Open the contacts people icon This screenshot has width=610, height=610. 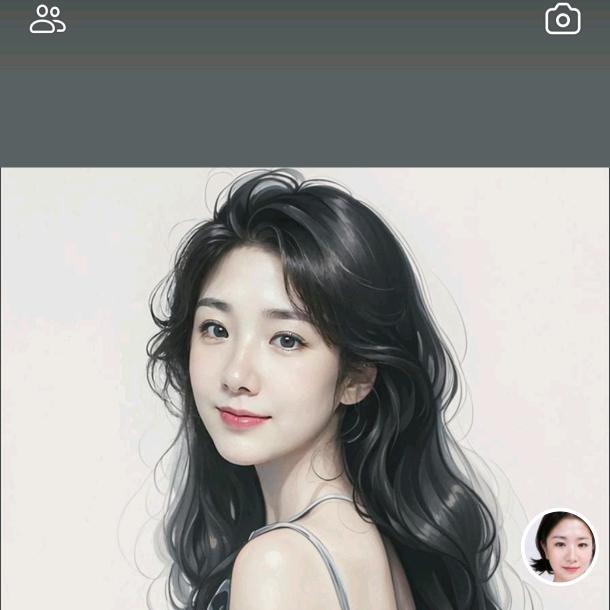(x=47, y=19)
